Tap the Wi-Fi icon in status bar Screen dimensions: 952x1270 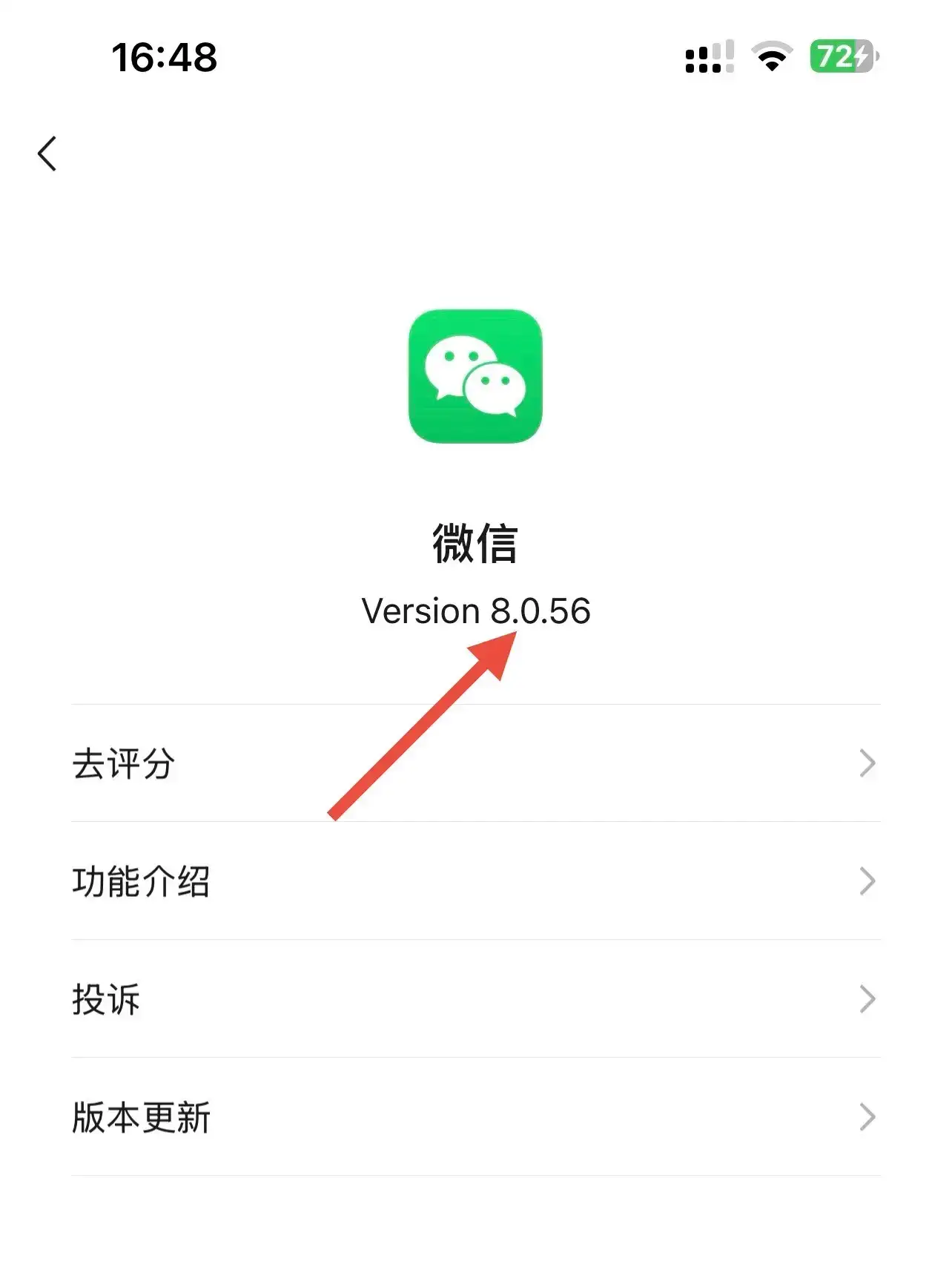coord(771,56)
